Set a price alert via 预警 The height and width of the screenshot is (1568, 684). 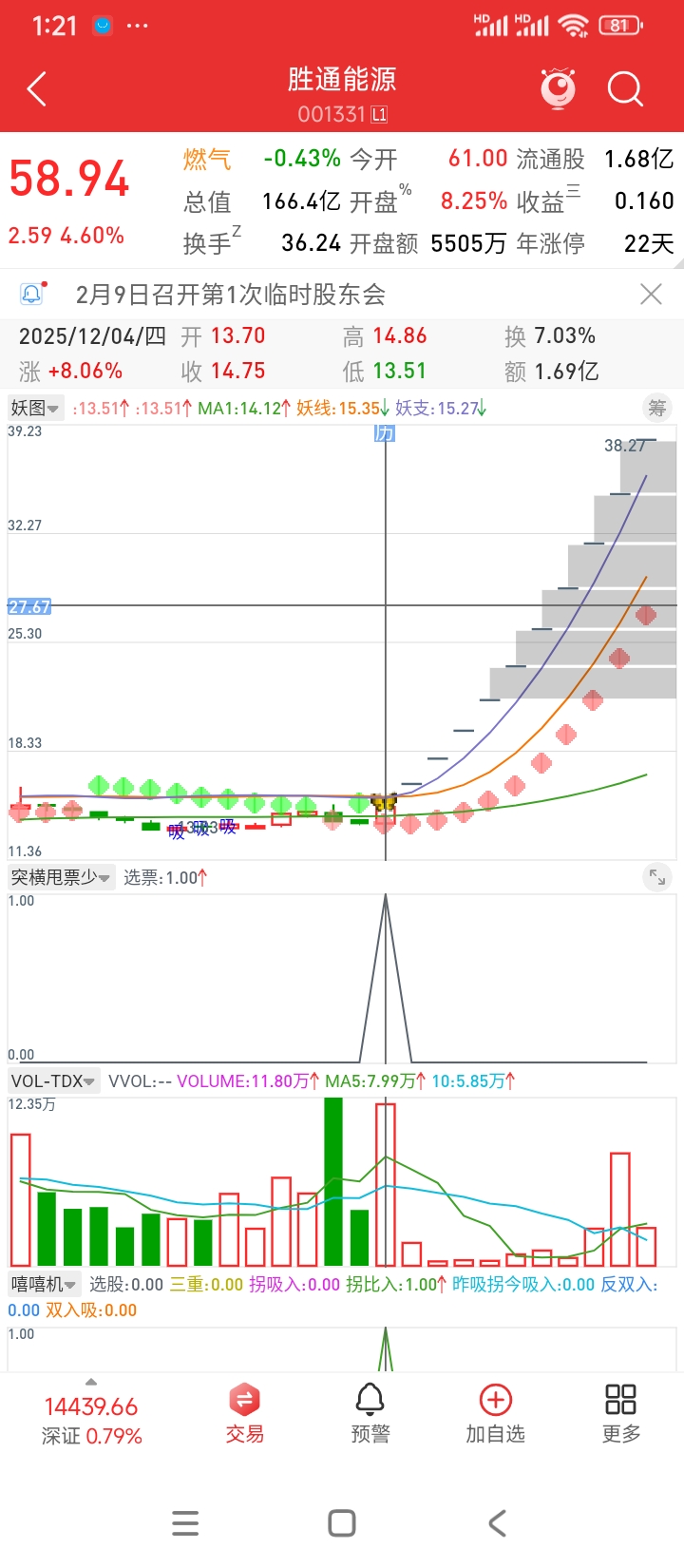click(x=370, y=1413)
